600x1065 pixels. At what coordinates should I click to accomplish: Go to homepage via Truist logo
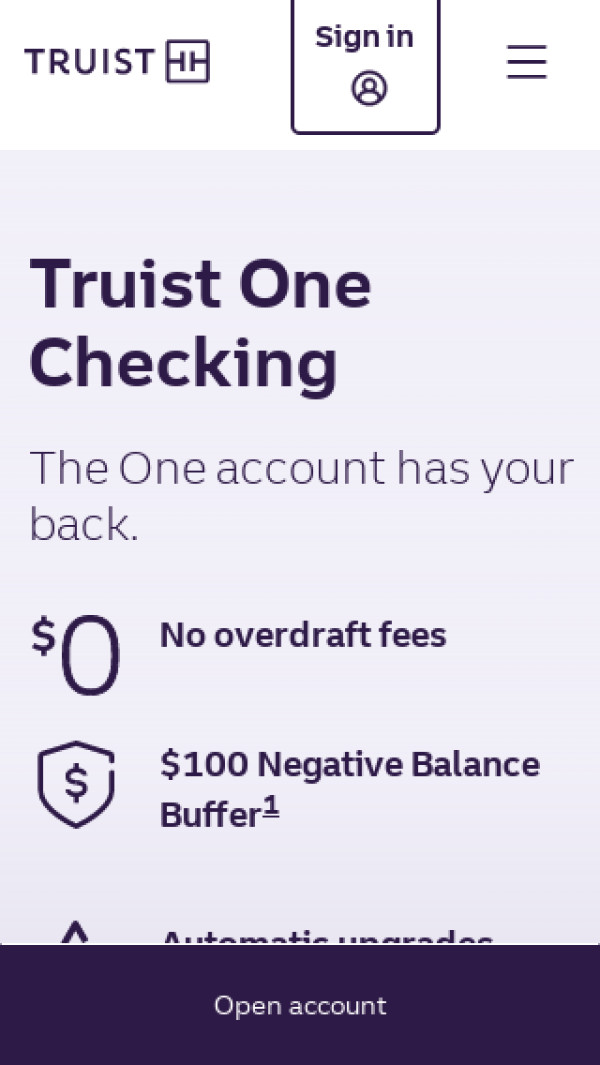(x=117, y=61)
